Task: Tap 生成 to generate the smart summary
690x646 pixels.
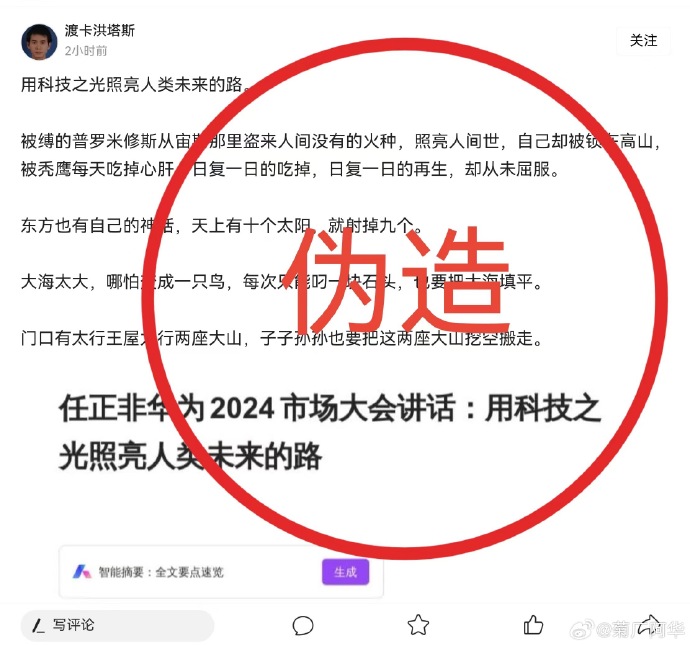Action: (x=345, y=572)
